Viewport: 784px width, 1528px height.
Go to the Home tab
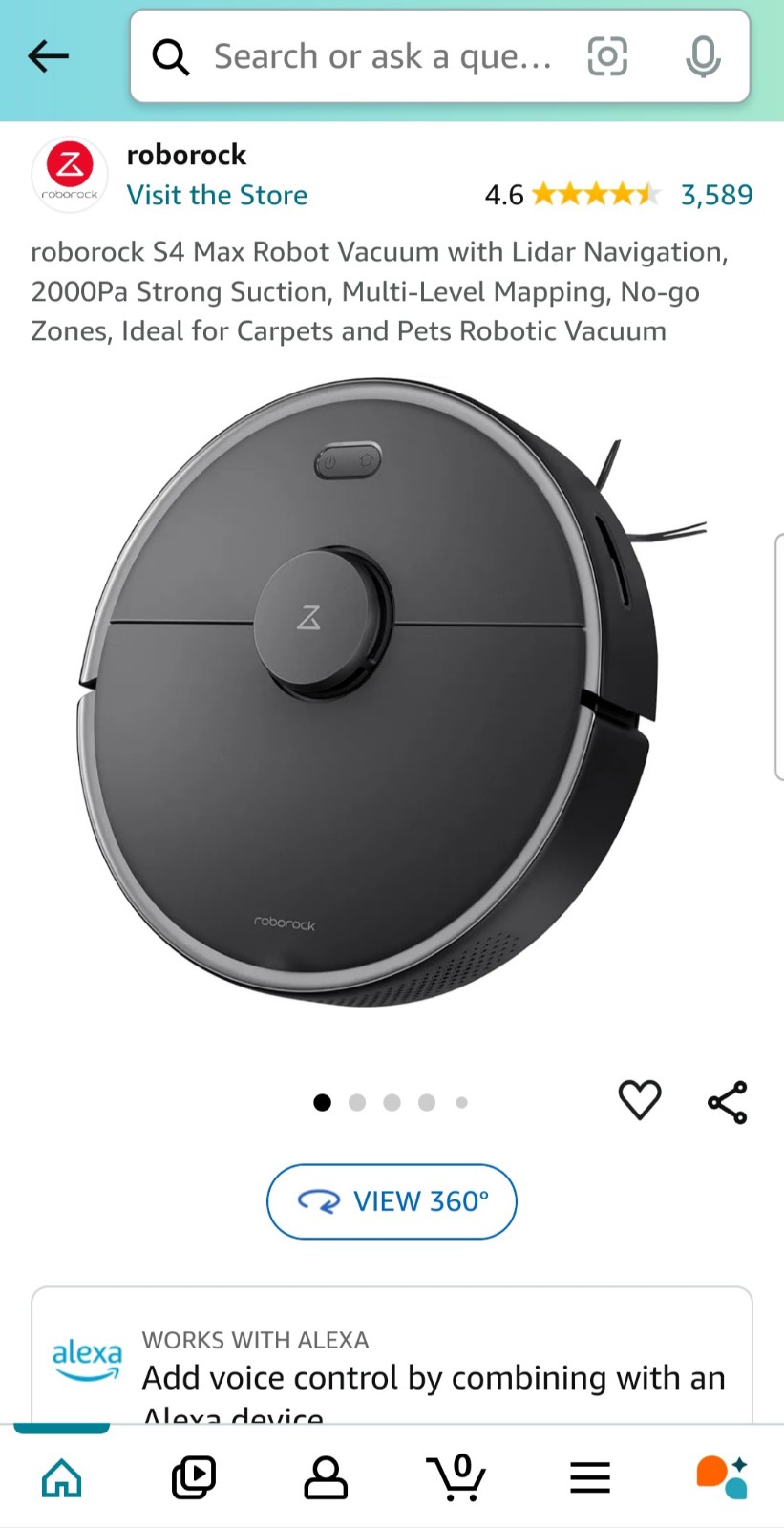[x=62, y=1477]
